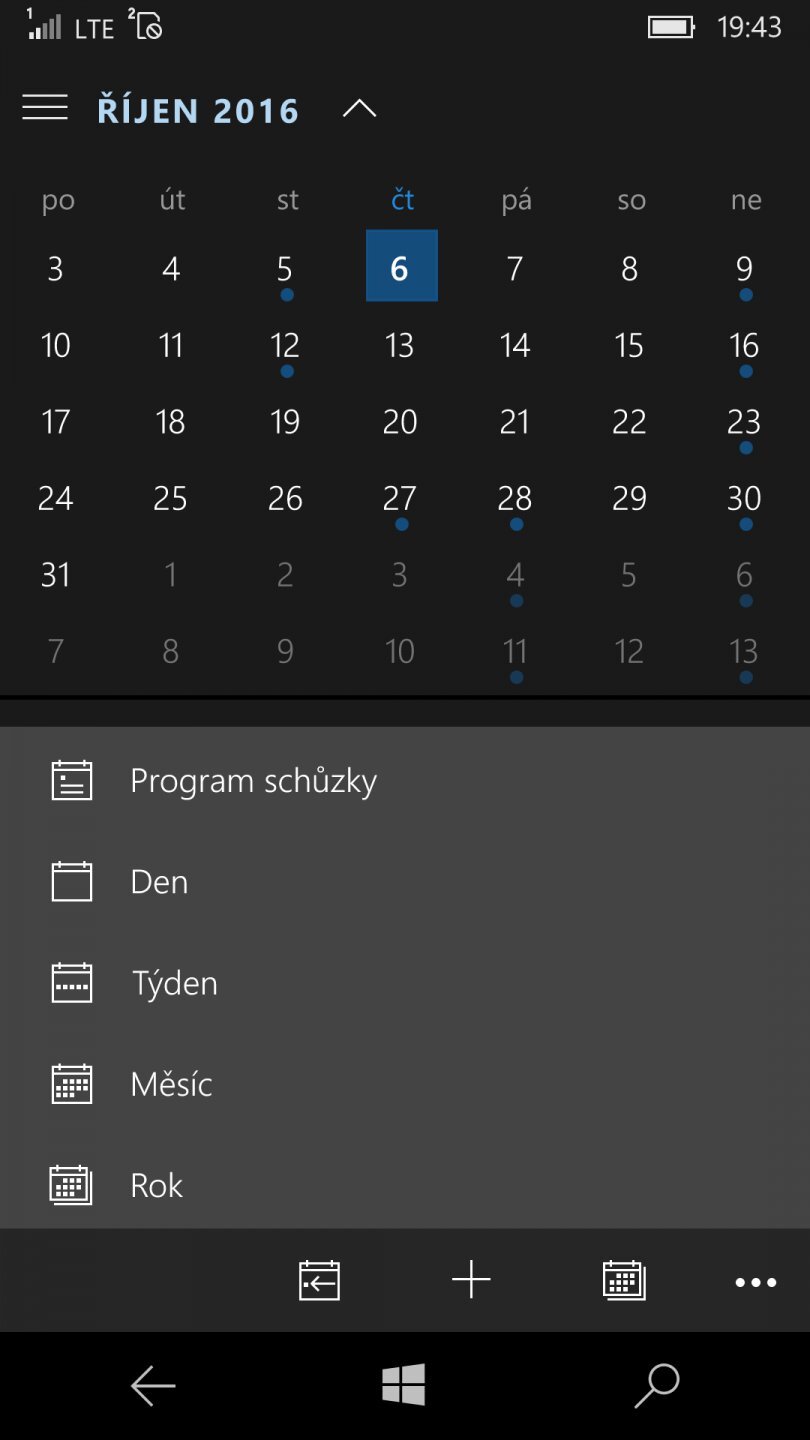Screen dimensions: 810x1440
Task: Open the hamburger navigation menu
Action: point(44,107)
